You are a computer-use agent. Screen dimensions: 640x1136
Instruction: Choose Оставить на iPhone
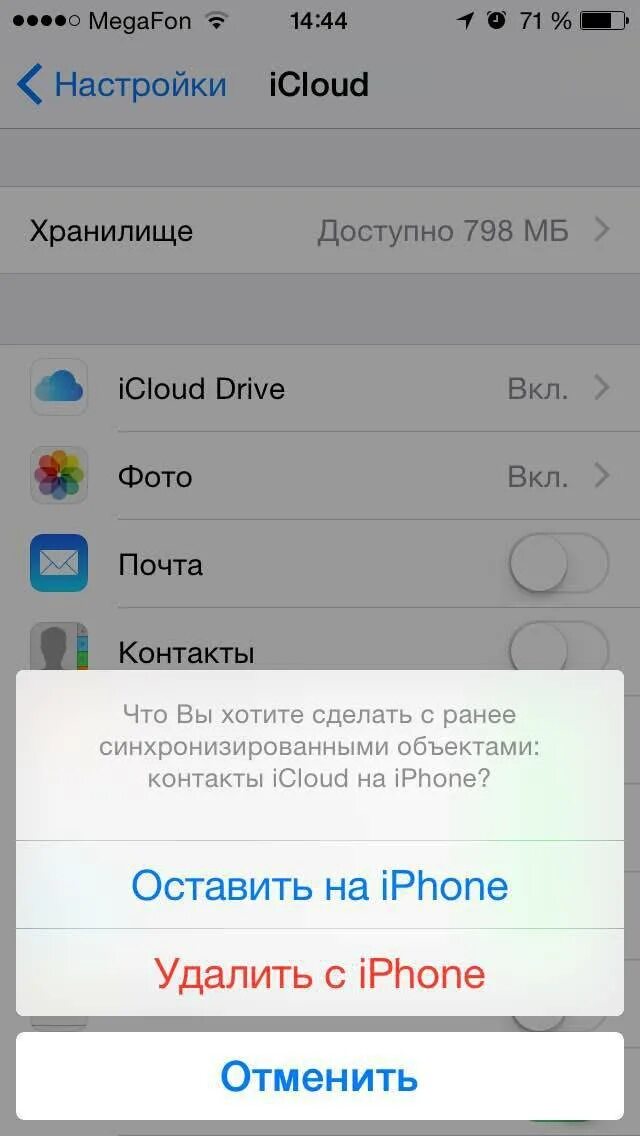point(320,885)
